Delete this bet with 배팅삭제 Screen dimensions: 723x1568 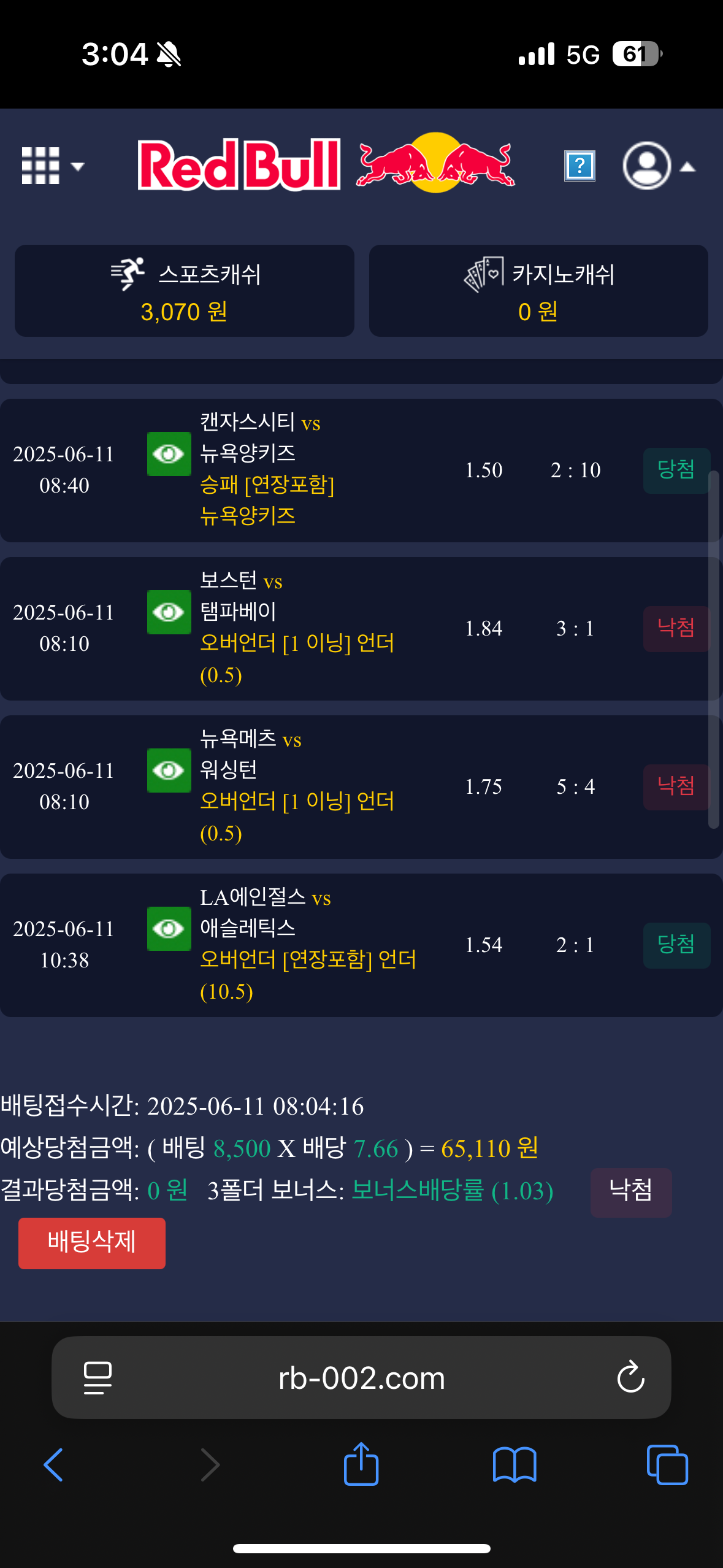point(92,1243)
